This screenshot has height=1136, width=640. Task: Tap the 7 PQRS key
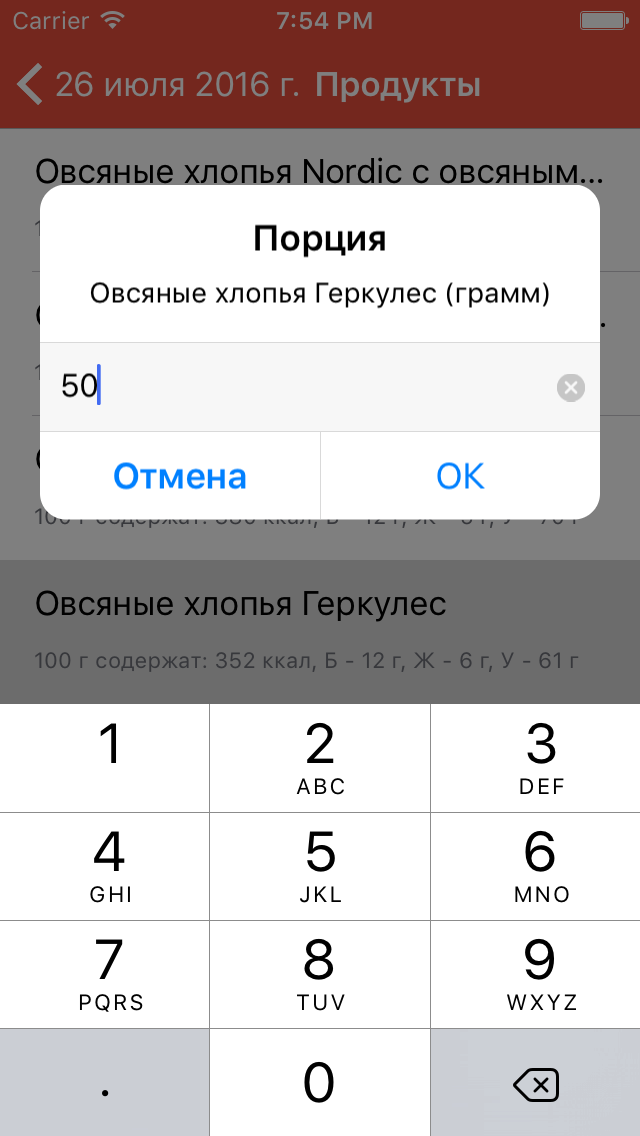click(x=105, y=974)
